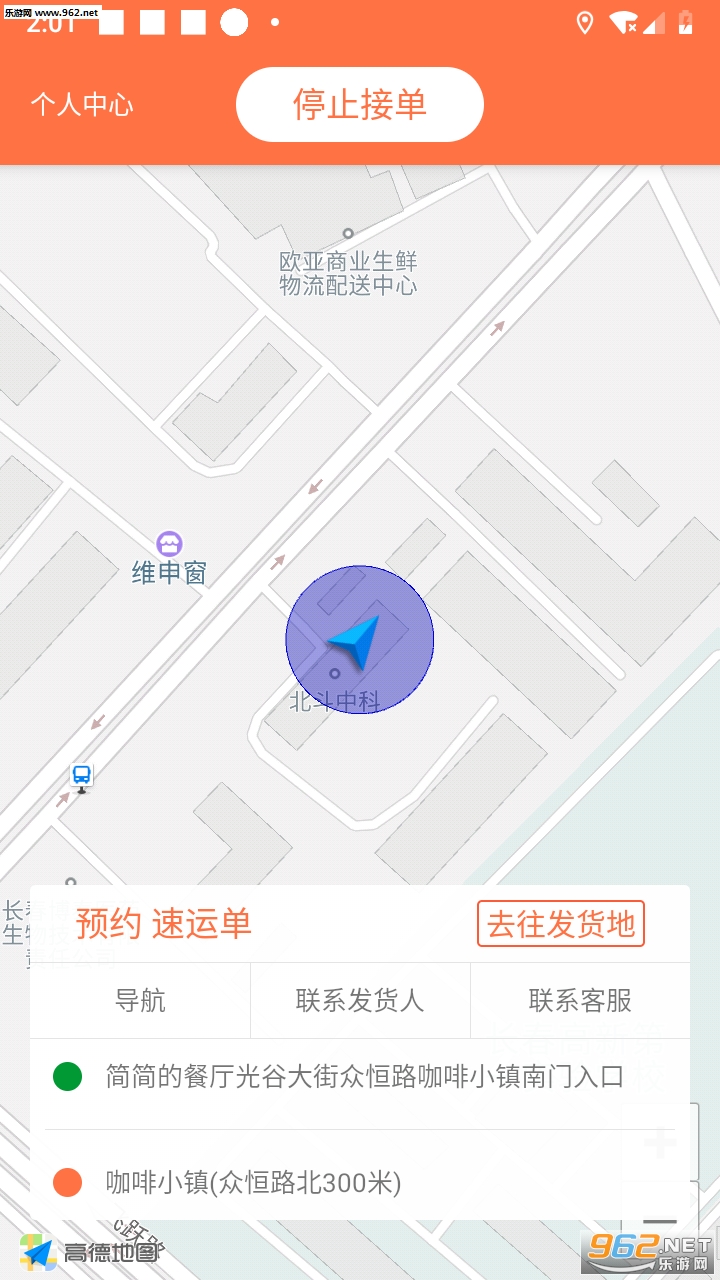Choose 联系发货人 to contact sender
This screenshot has height=1280, width=720.
pyautogui.click(x=360, y=1000)
